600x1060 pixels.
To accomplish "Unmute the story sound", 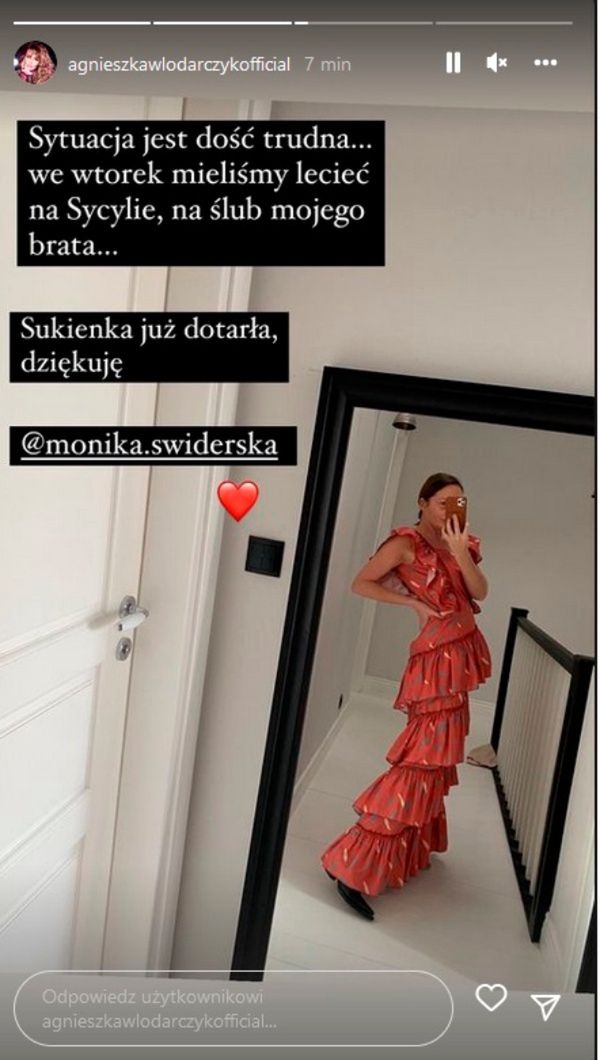I will (497, 63).
